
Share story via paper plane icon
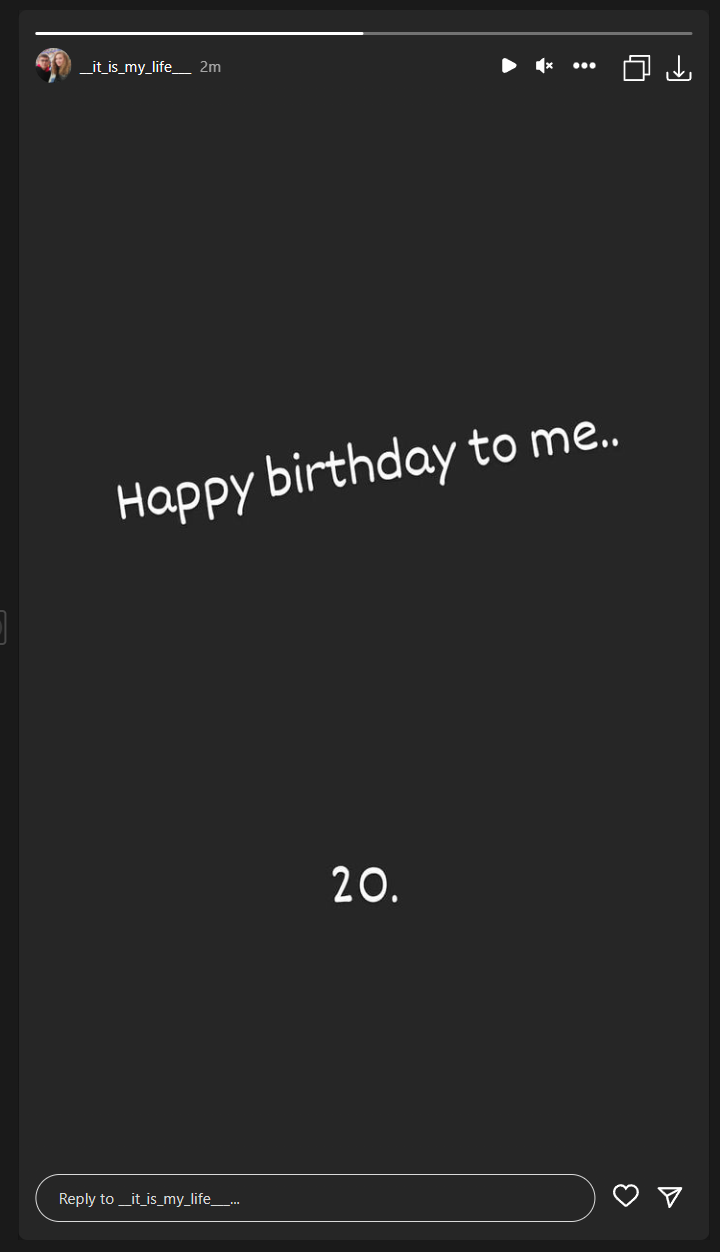click(670, 1196)
